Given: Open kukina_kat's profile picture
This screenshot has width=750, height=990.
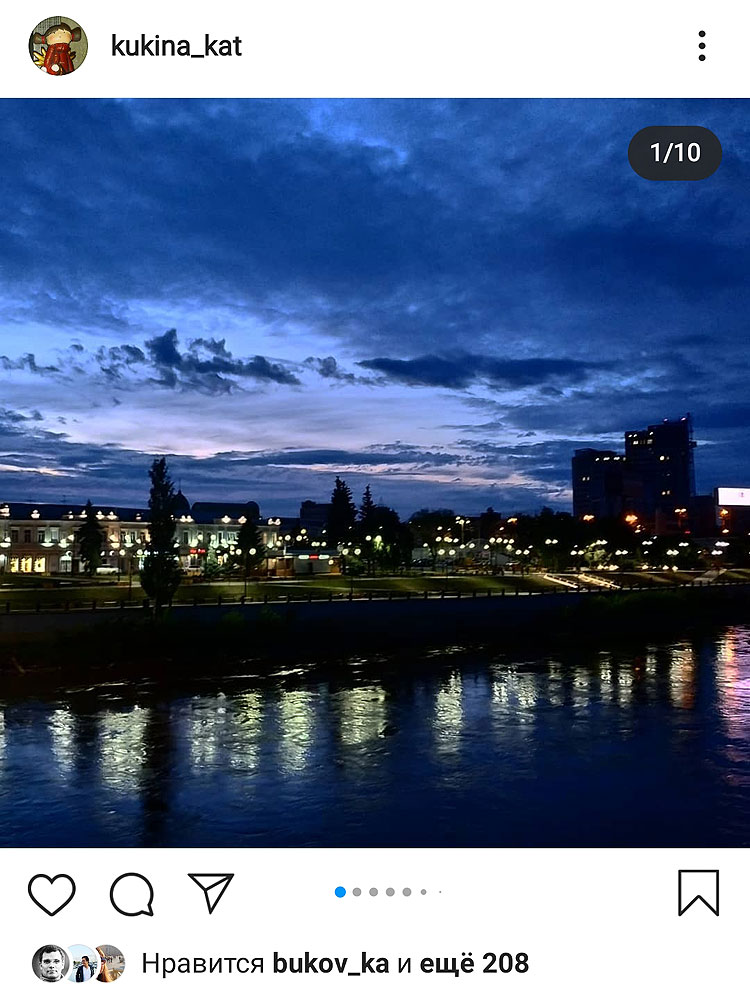Looking at the screenshot, I should (58, 46).
